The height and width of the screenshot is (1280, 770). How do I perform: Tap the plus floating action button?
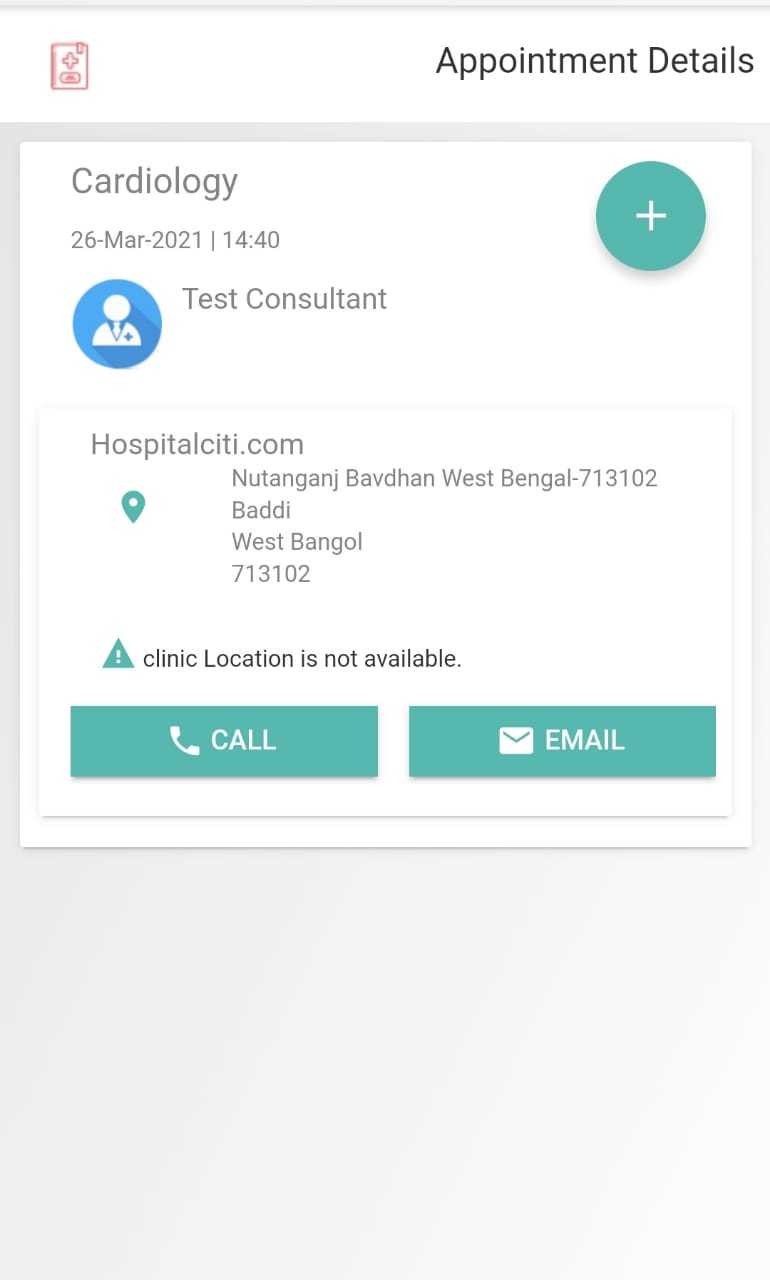coord(650,216)
